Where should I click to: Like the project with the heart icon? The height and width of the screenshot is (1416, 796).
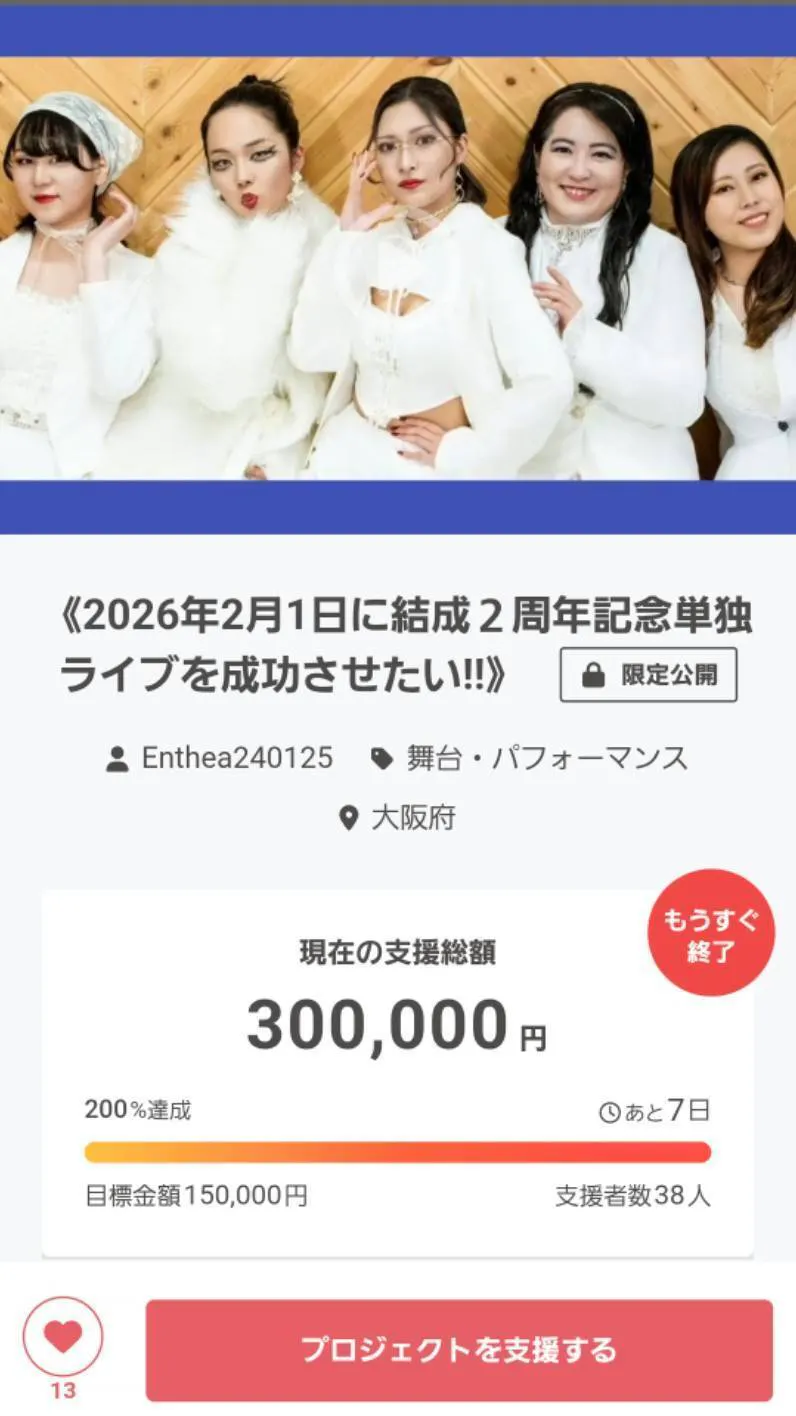click(62, 1336)
